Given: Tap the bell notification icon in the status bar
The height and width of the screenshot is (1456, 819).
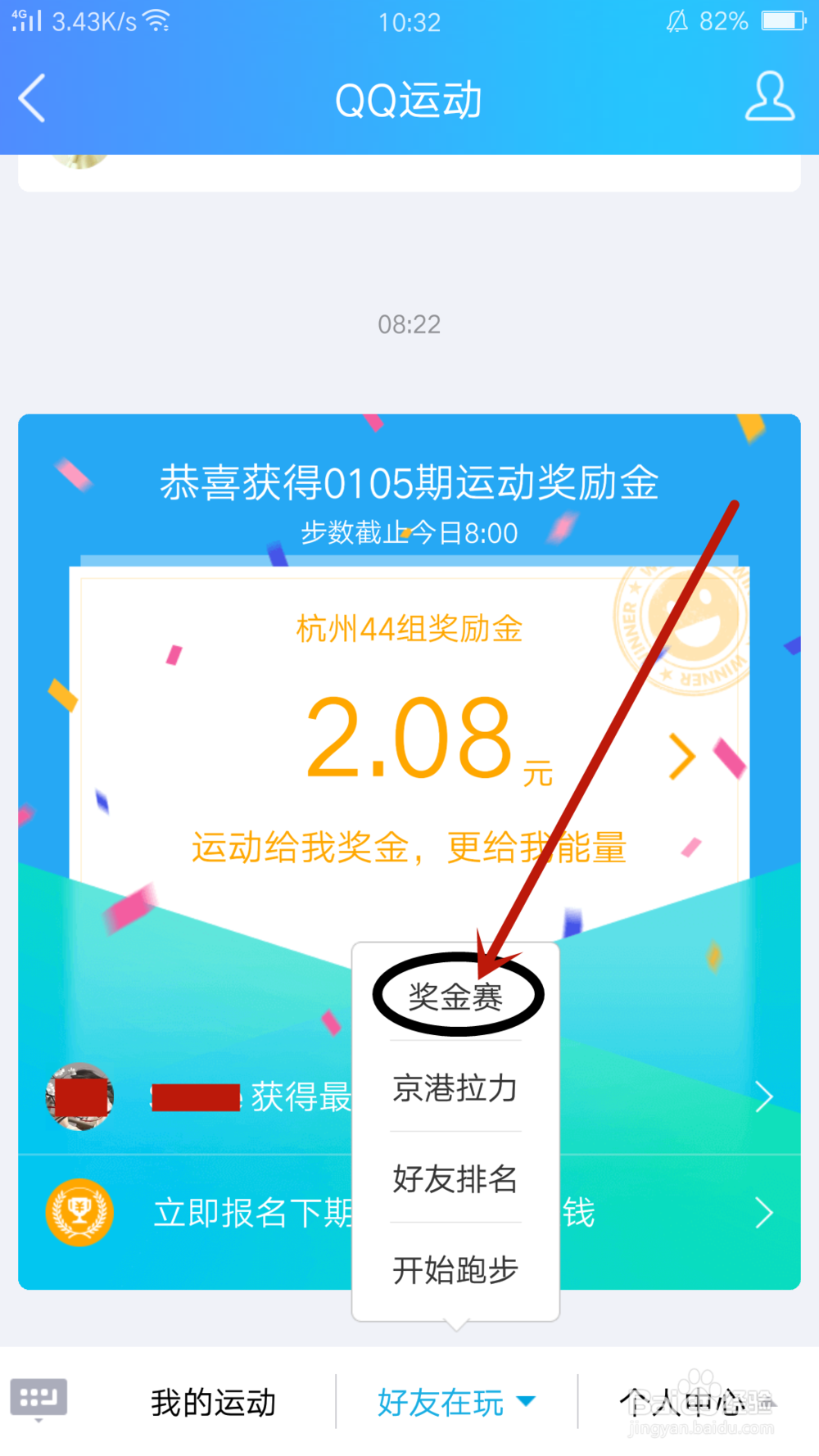Looking at the screenshot, I should click(675, 20).
